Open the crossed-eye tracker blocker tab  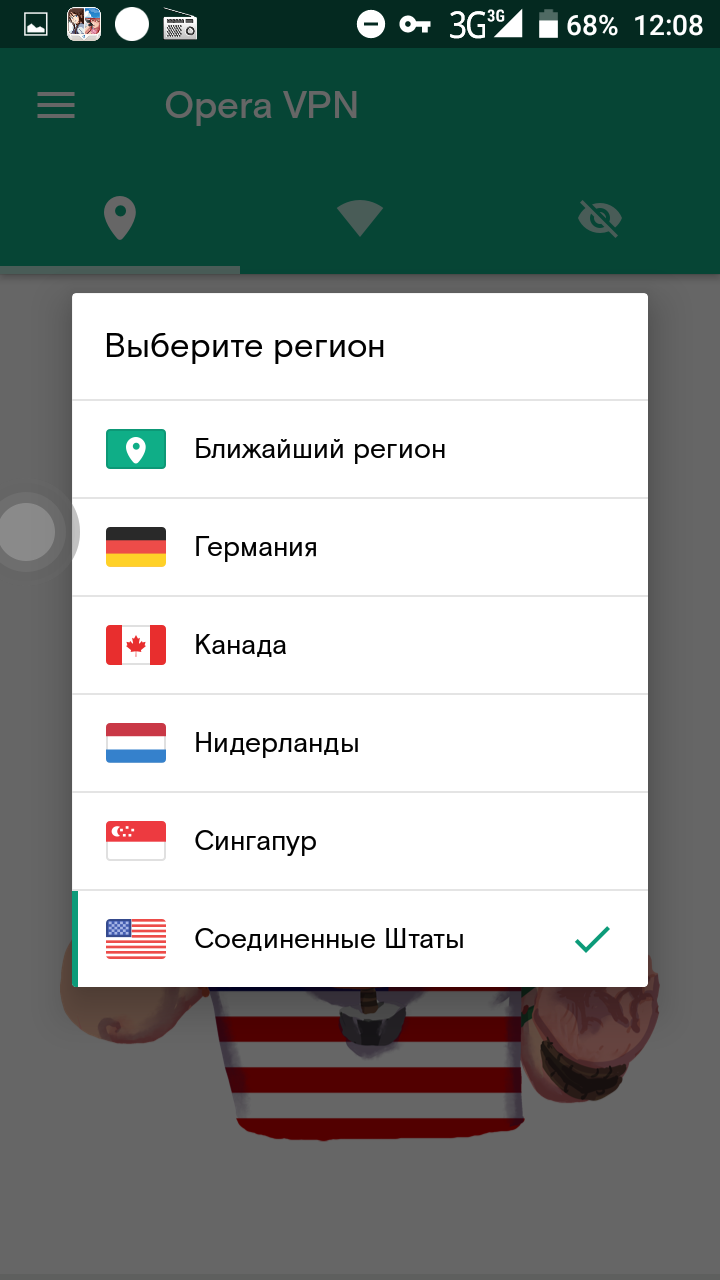(600, 218)
